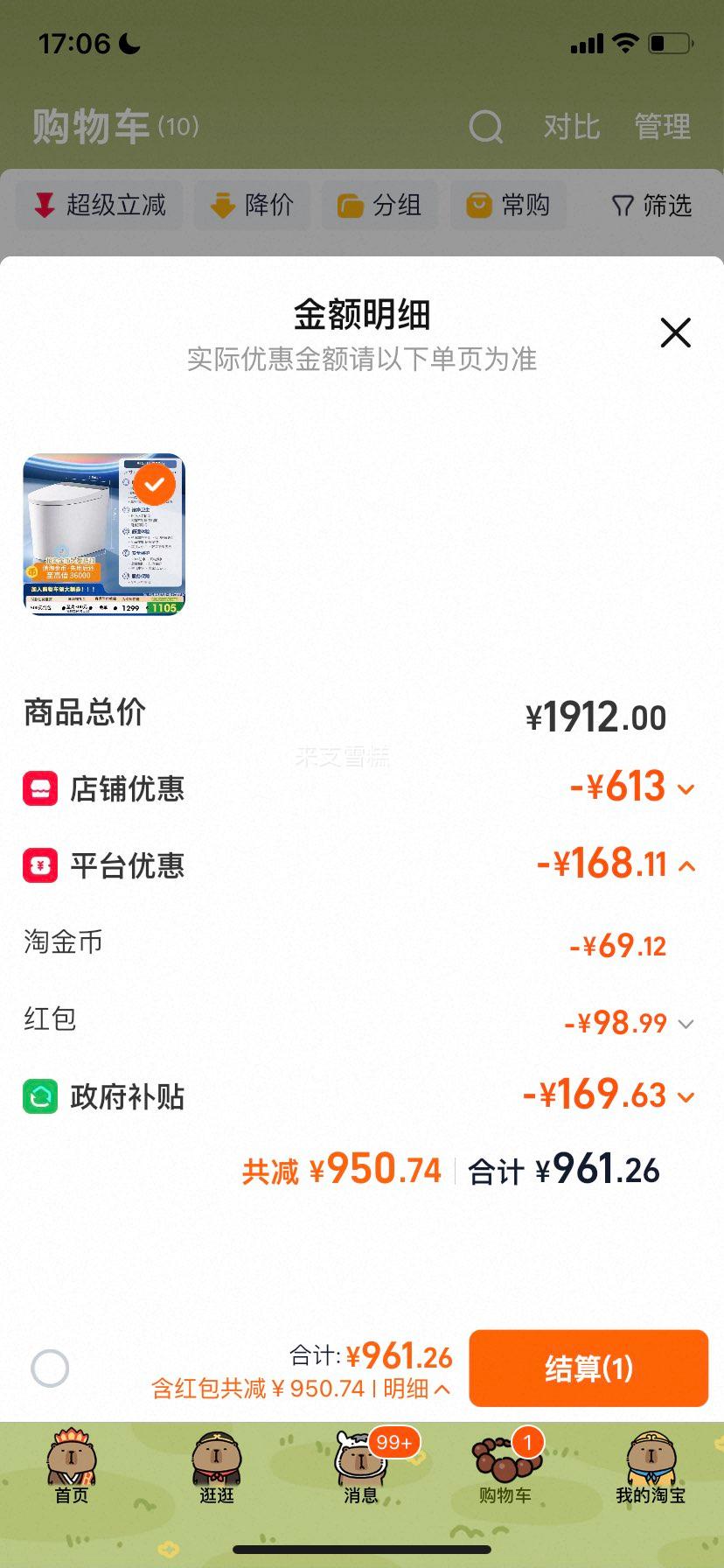Tap the 结算(1) checkout button
The height and width of the screenshot is (1568, 724).
point(588,1368)
